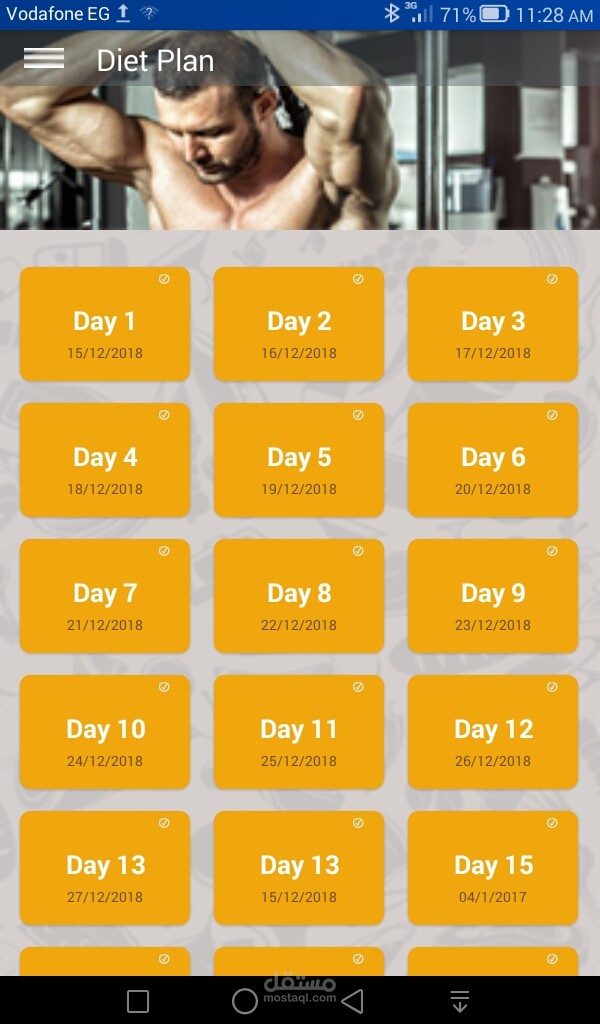Go to the system home screen
600x1024 pixels.
pyautogui.click(x=245, y=1001)
